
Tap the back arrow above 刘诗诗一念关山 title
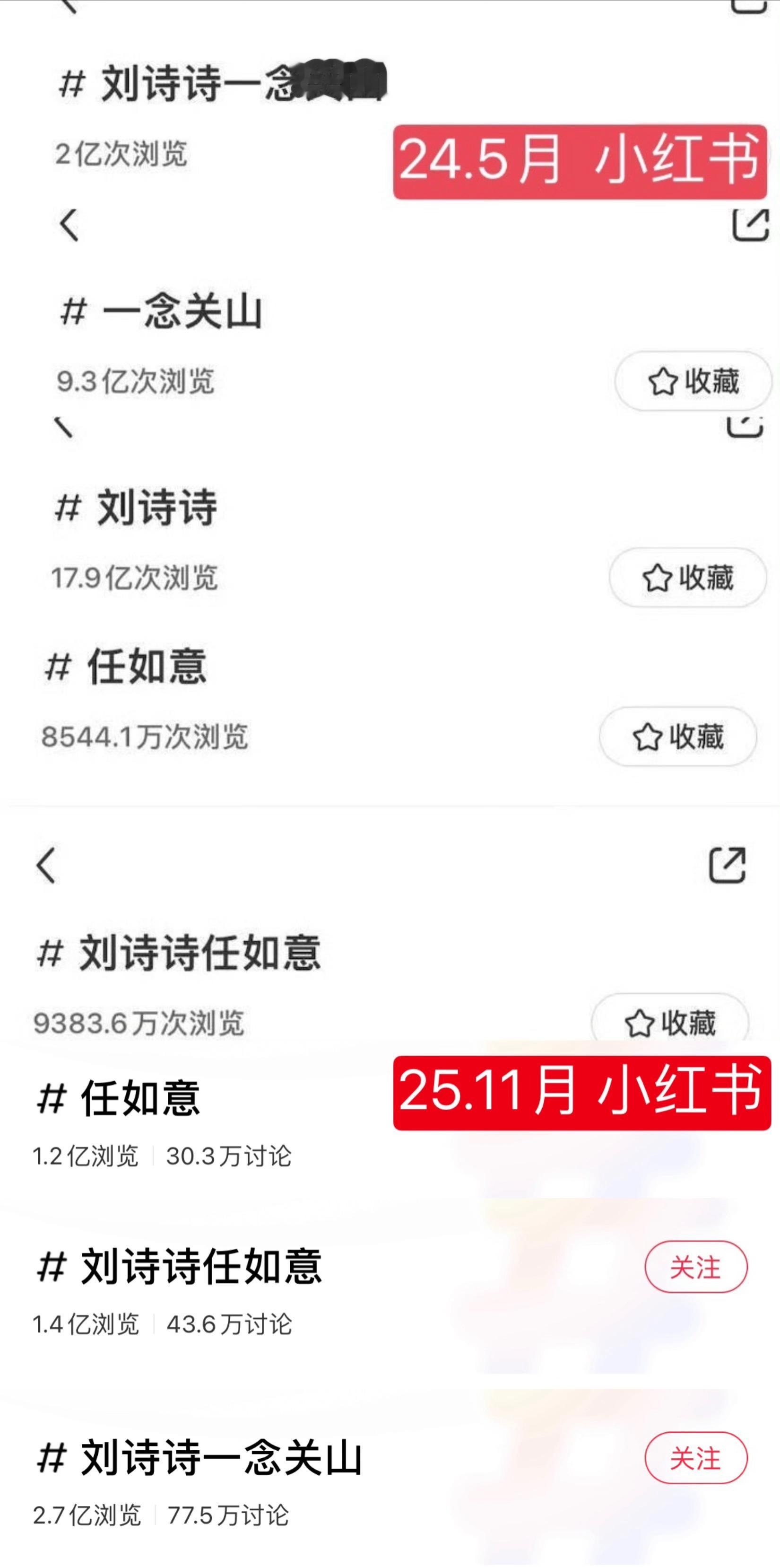(x=69, y=6)
